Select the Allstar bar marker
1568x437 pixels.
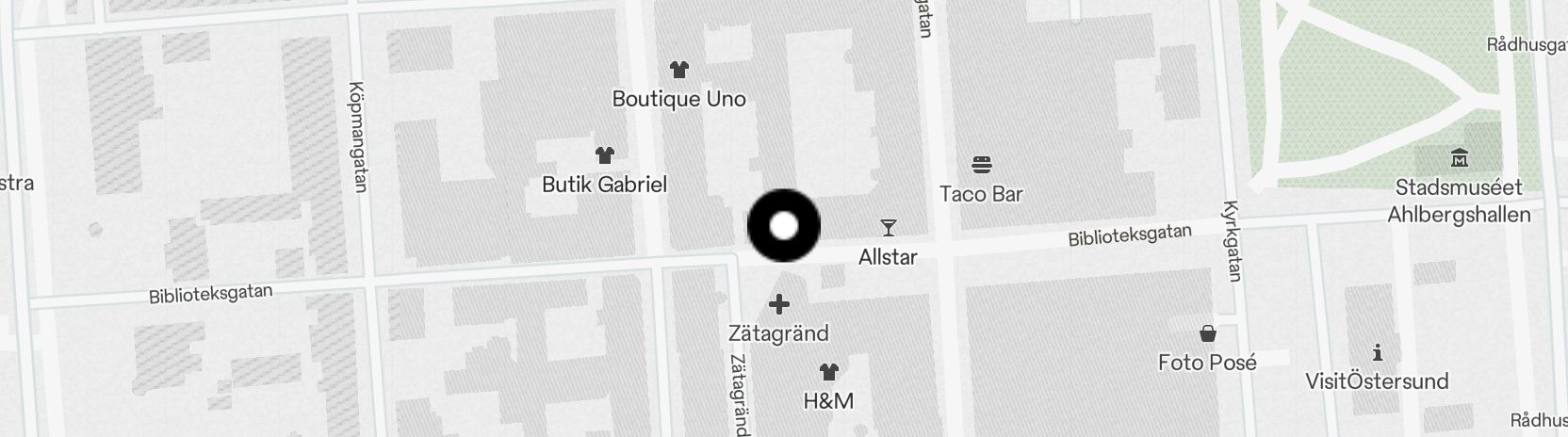pyautogui.click(x=888, y=228)
